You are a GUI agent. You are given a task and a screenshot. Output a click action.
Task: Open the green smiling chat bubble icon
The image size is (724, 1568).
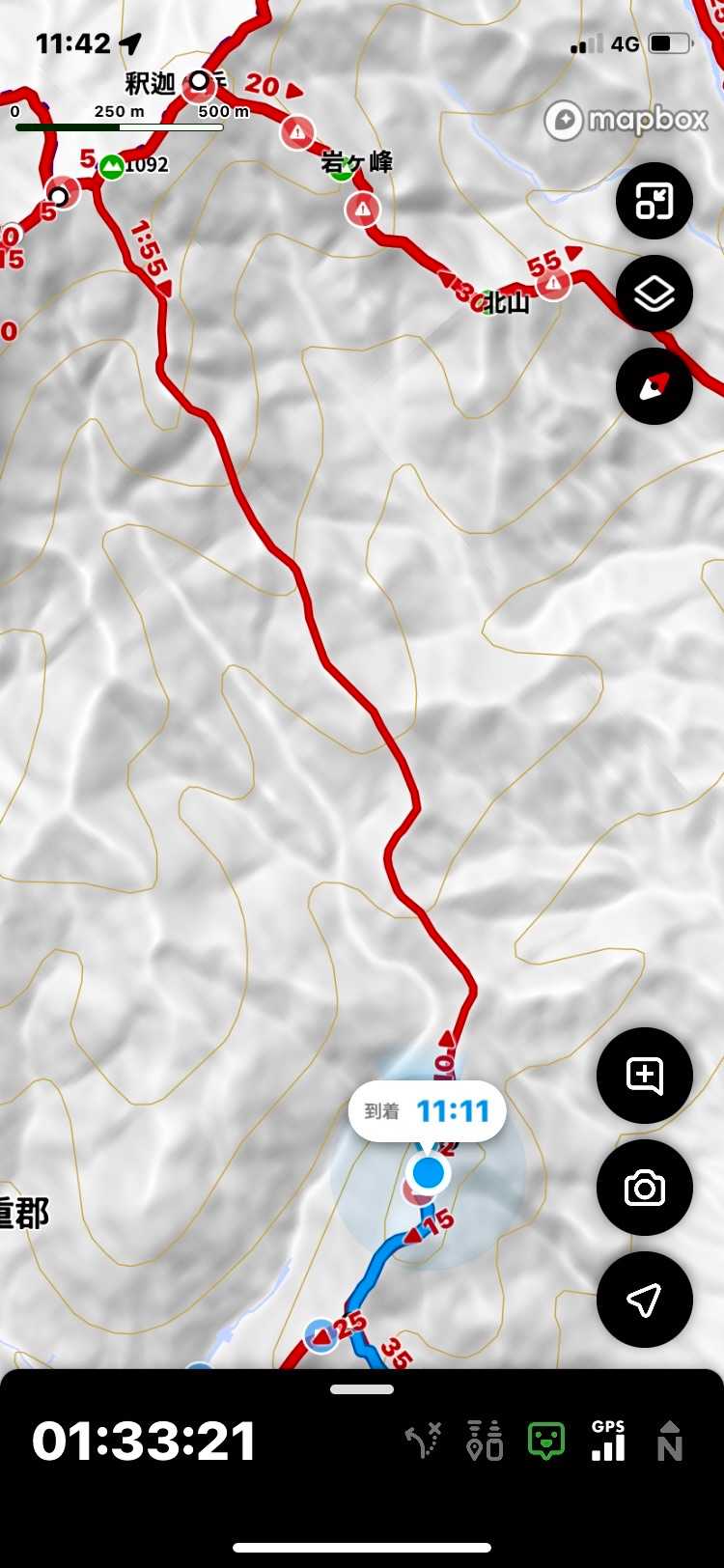546,1442
